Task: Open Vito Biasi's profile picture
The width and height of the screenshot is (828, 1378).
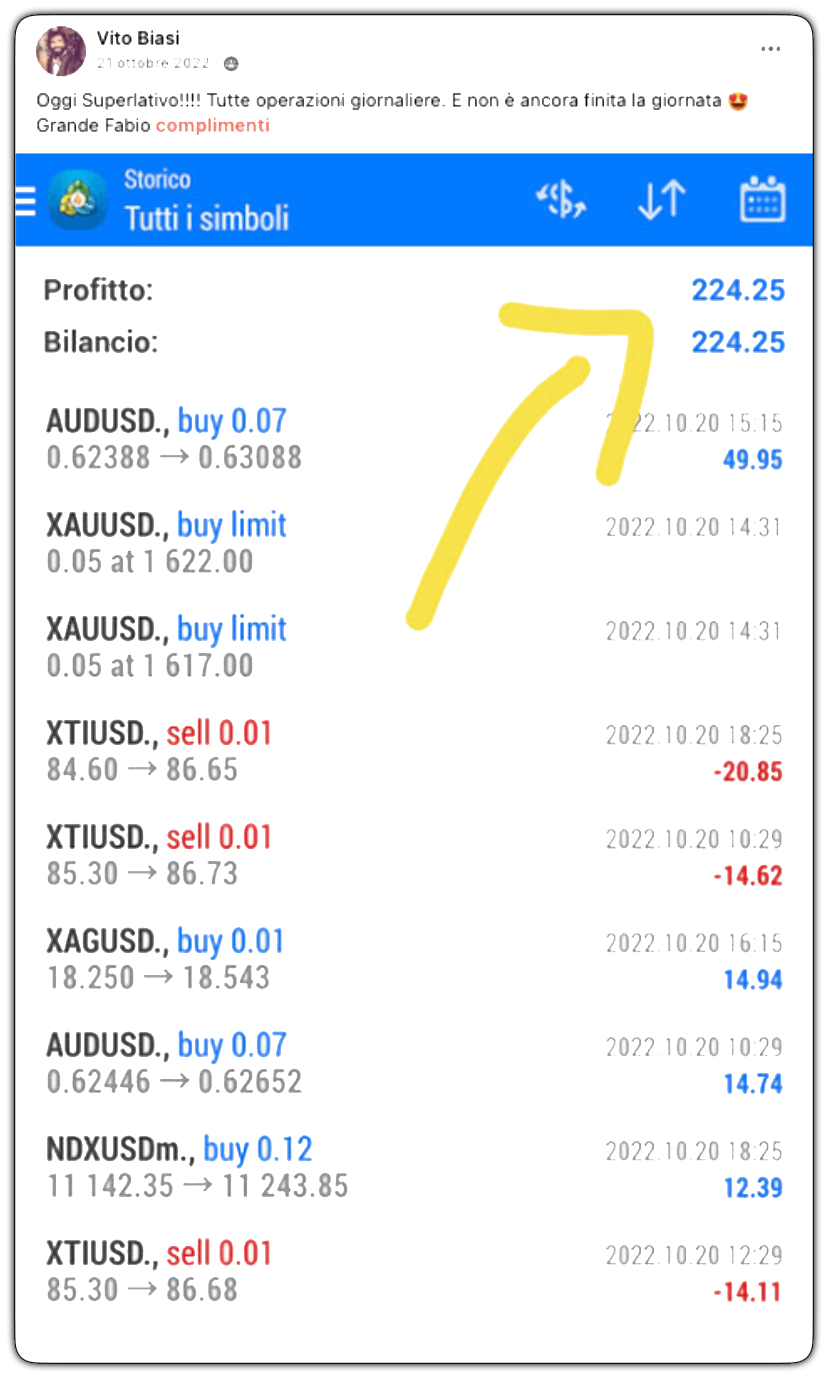Action: pos(61,51)
